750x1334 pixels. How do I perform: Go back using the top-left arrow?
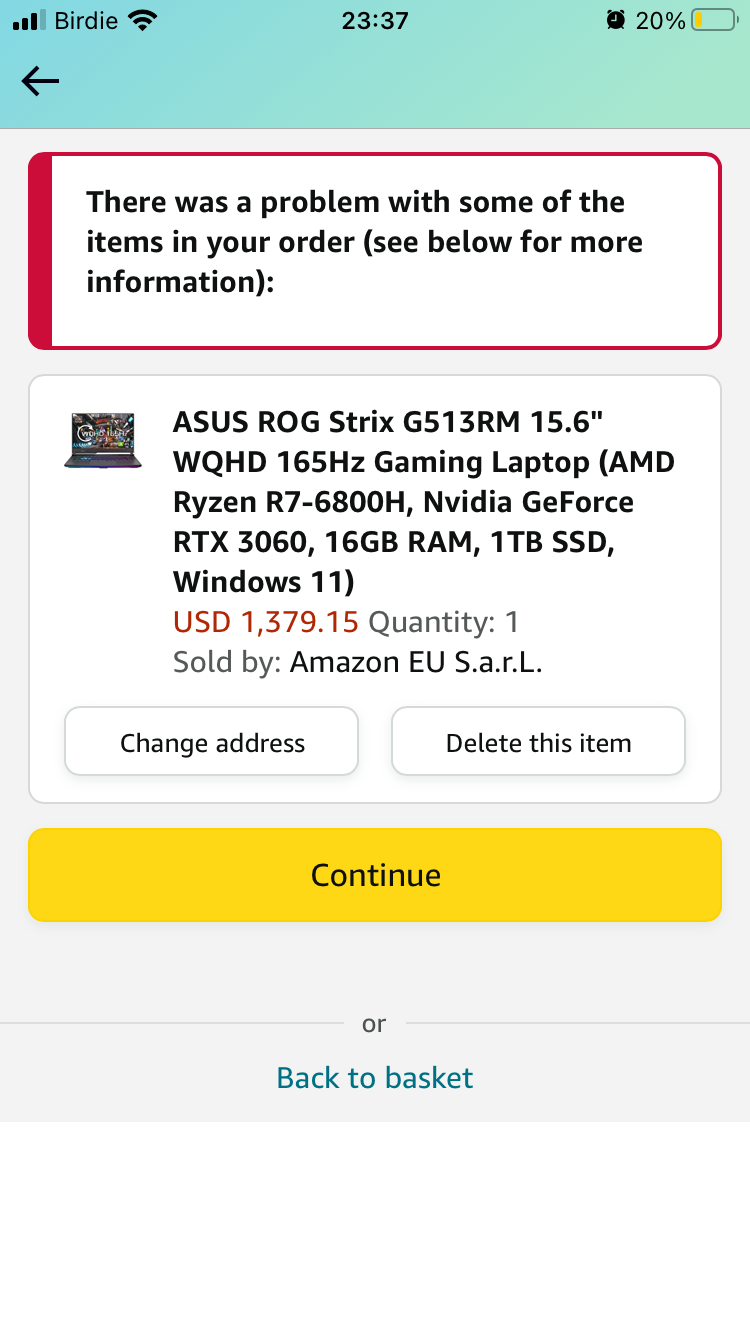(40, 81)
